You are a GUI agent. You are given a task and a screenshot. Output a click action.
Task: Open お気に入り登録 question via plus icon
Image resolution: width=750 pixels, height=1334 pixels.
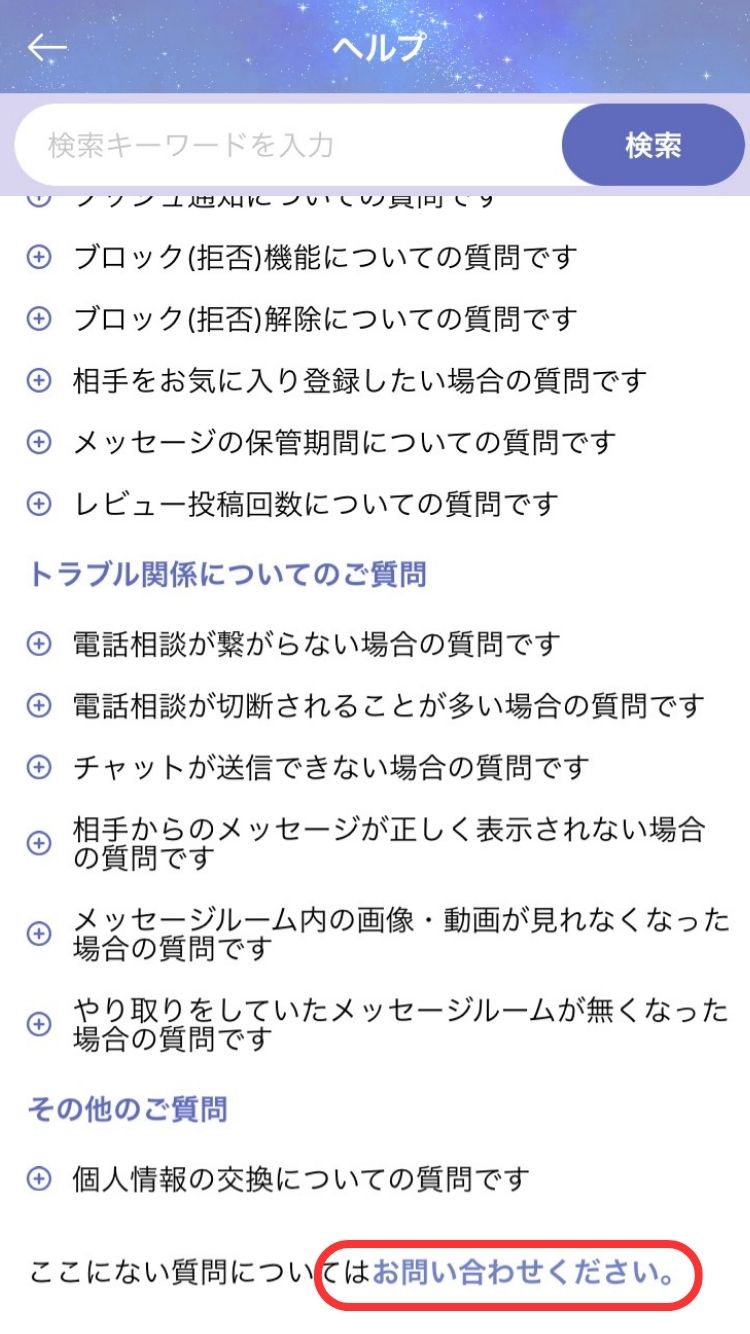39,381
